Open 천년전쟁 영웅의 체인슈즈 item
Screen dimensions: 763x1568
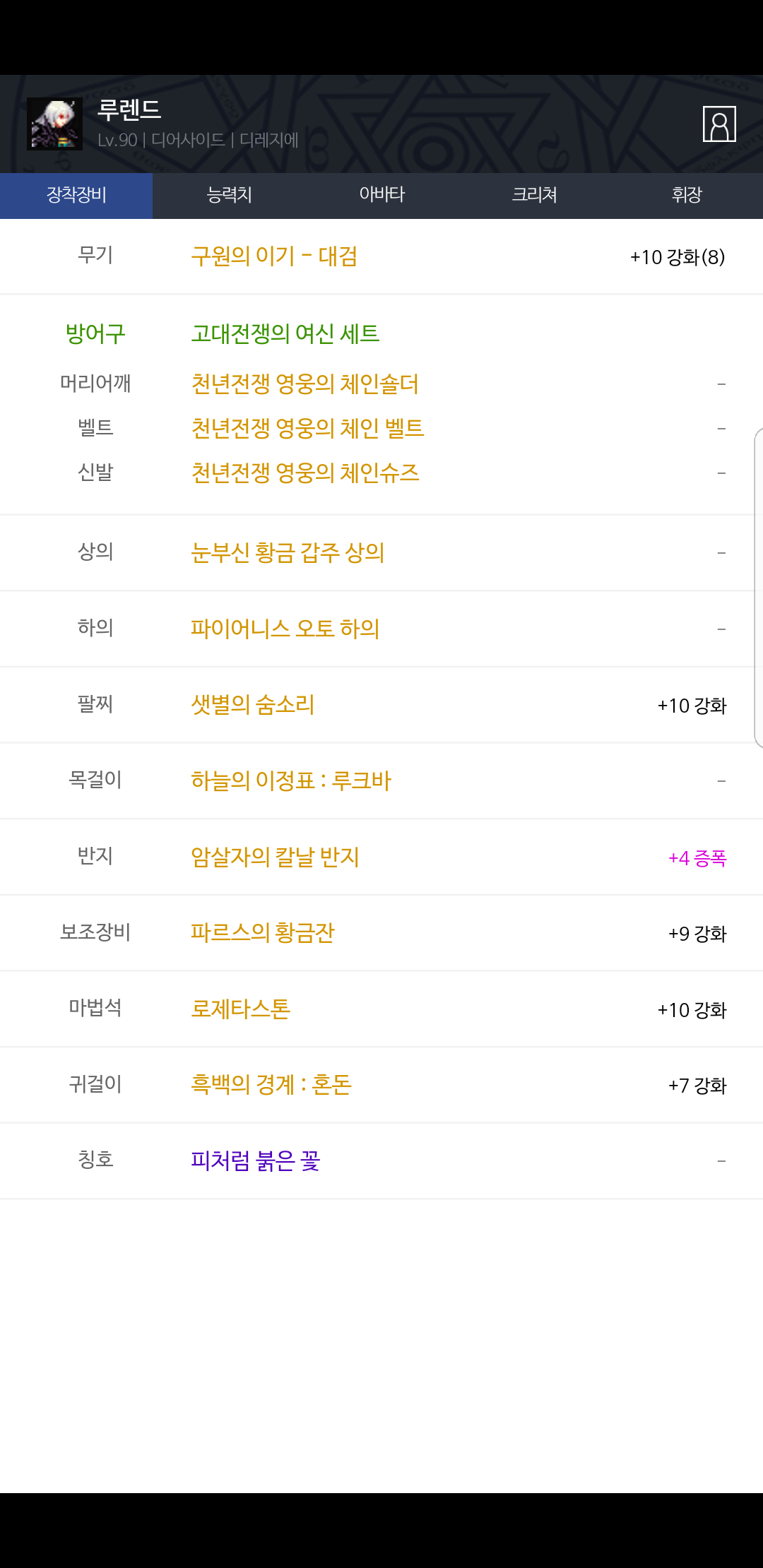point(305,473)
